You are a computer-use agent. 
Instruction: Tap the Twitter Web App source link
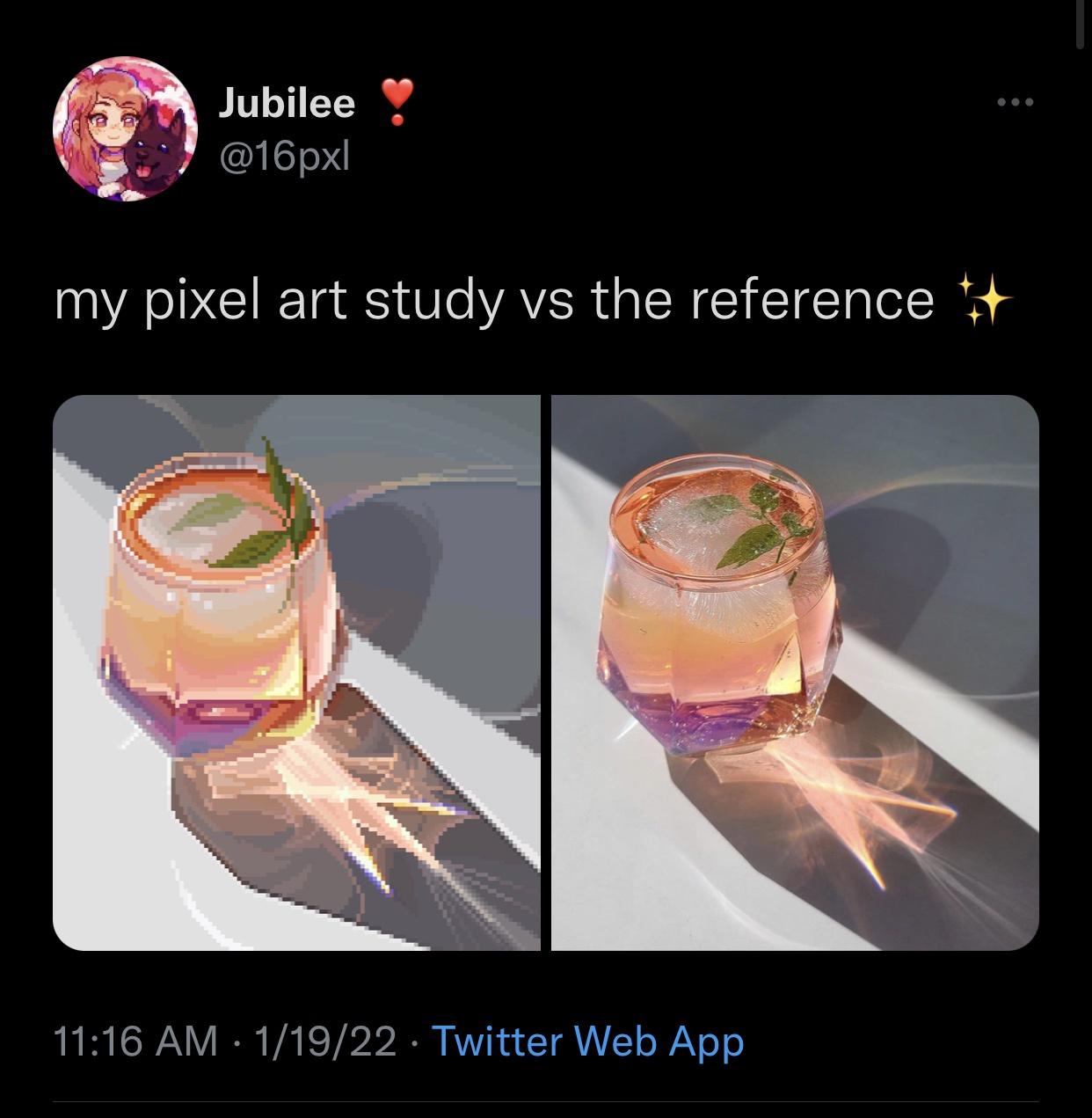[x=588, y=1041]
